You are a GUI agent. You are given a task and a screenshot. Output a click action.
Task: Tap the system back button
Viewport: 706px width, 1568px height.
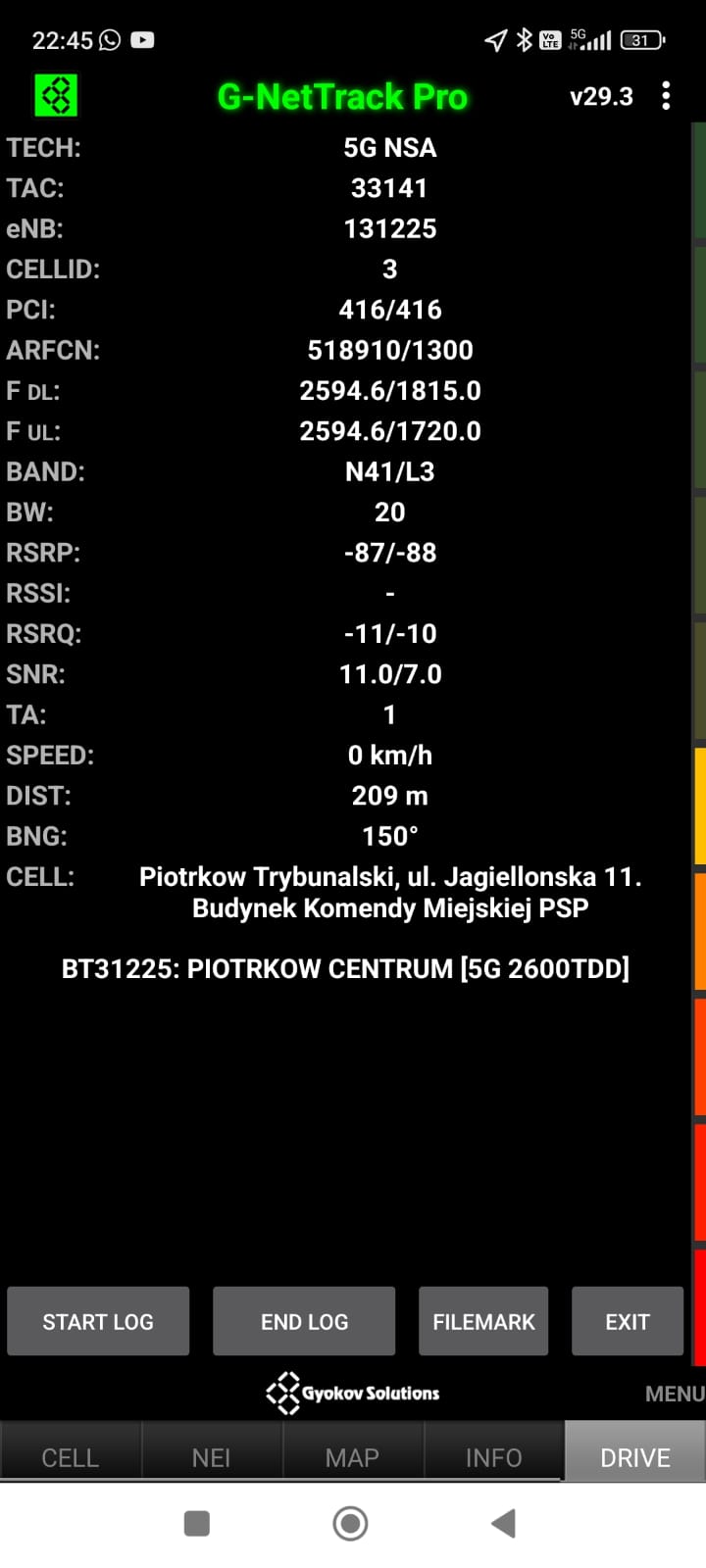[504, 1523]
